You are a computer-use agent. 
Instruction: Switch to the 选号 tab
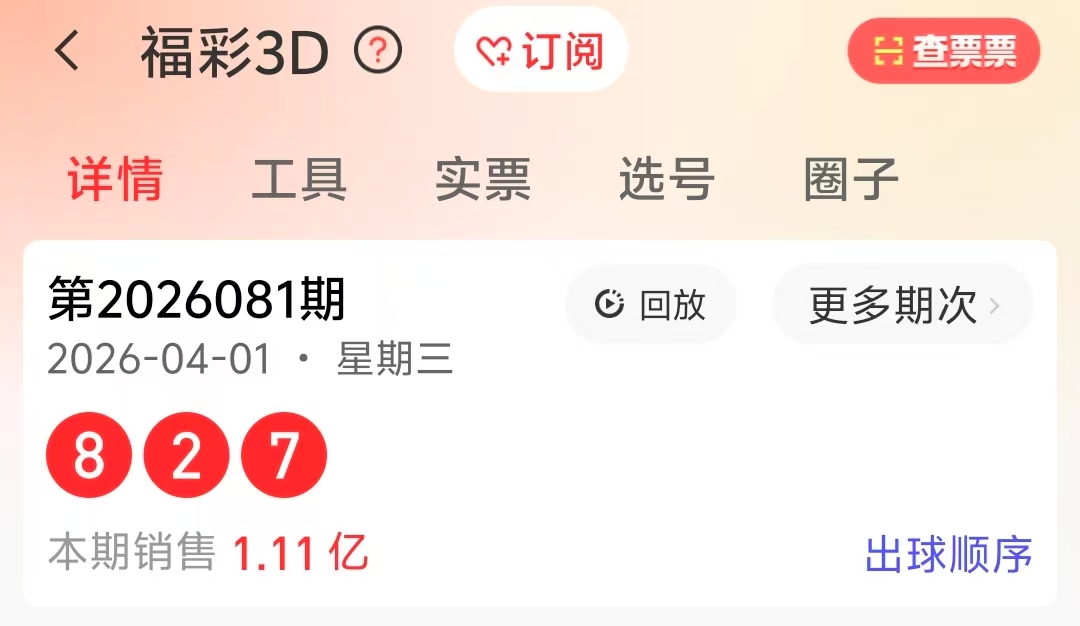click(667, 180)
